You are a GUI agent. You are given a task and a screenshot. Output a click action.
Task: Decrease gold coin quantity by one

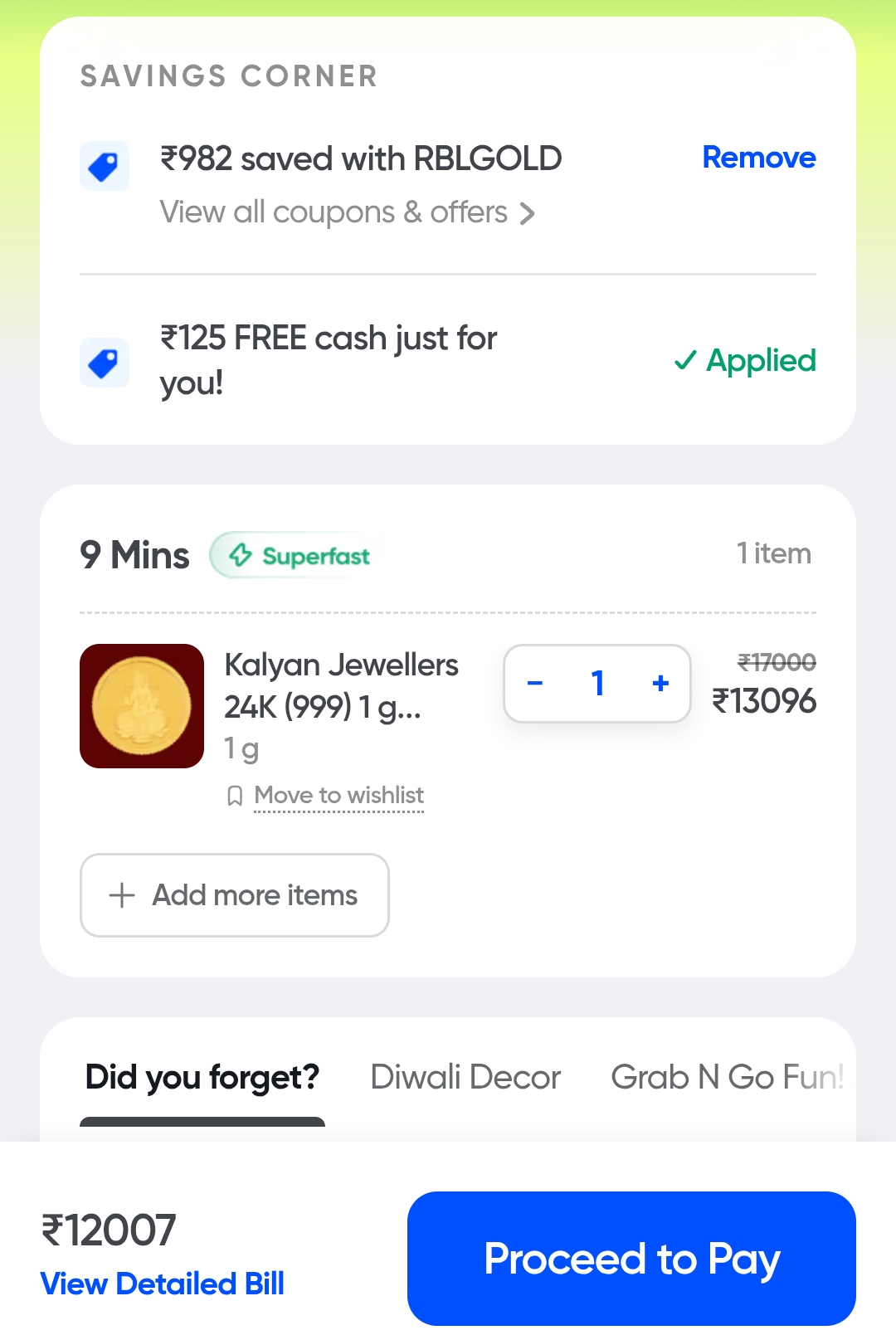point(535,684)
